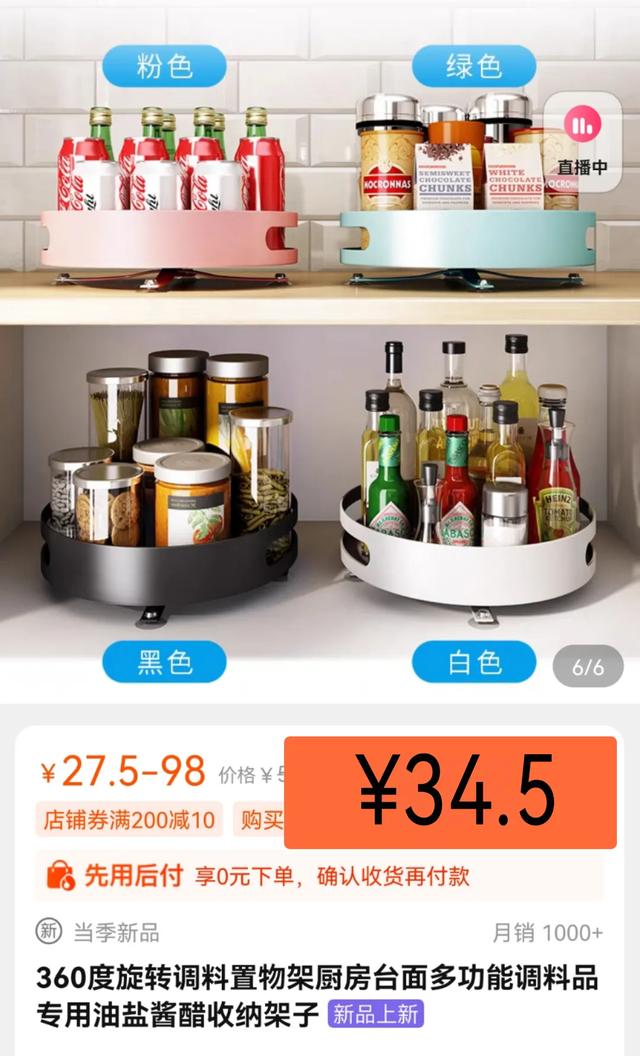Screen dimensions: 640x1056
Task: Open the 先用后付 pay-later row
Action: point(320,877)
